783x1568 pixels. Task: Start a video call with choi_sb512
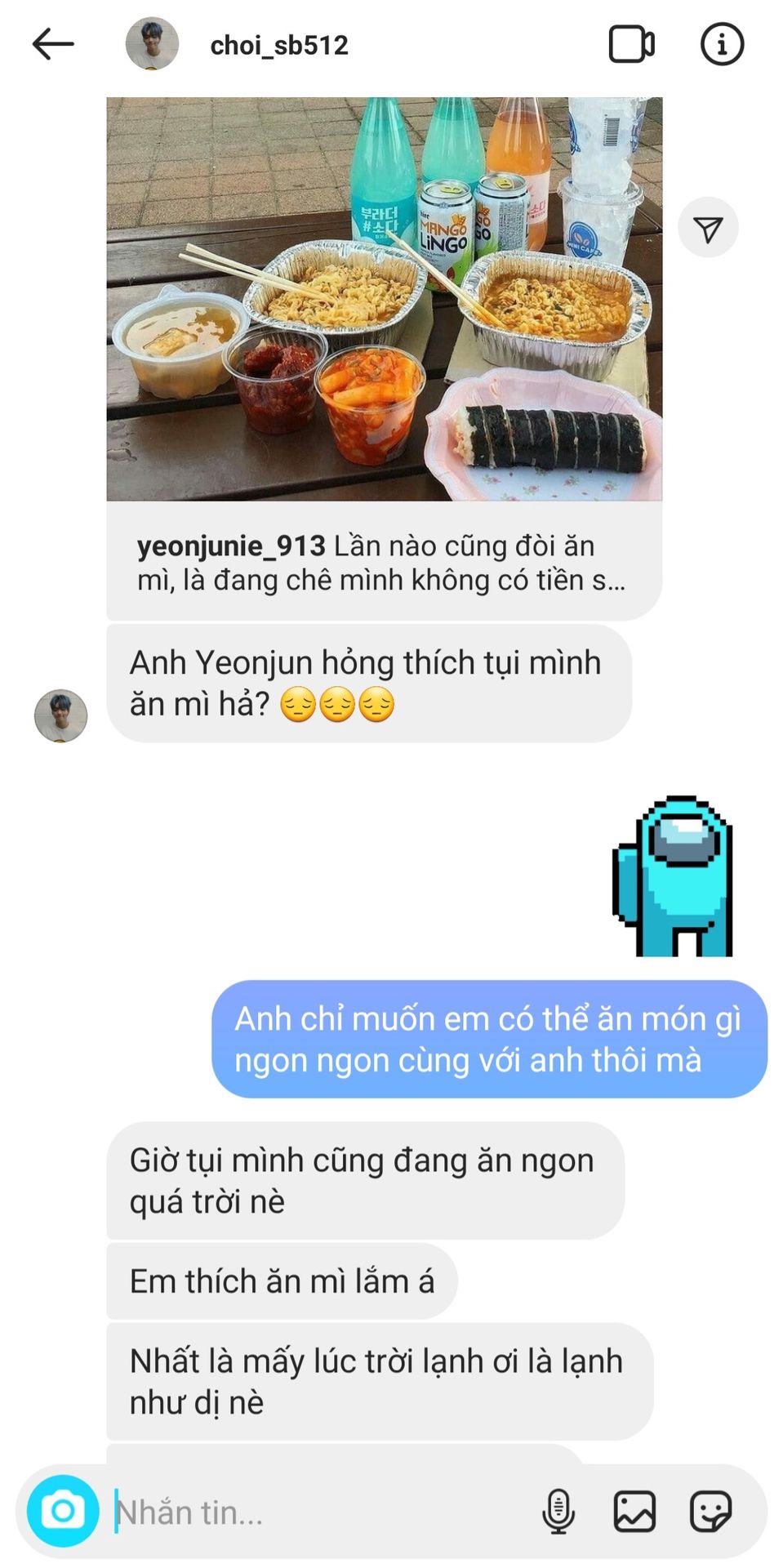point(631,44)
